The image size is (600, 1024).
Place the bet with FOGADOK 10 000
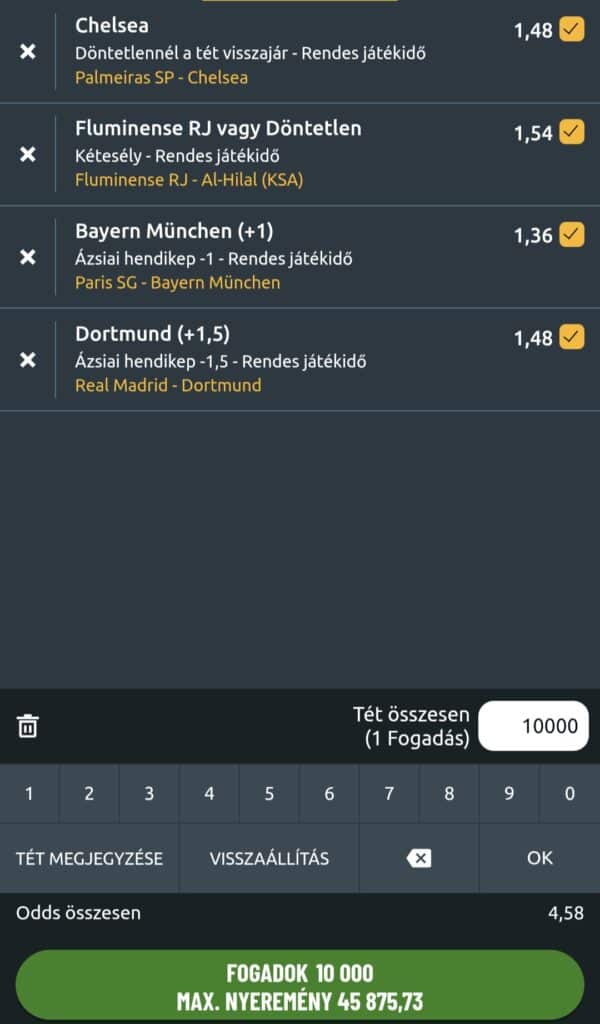[300, 986]
